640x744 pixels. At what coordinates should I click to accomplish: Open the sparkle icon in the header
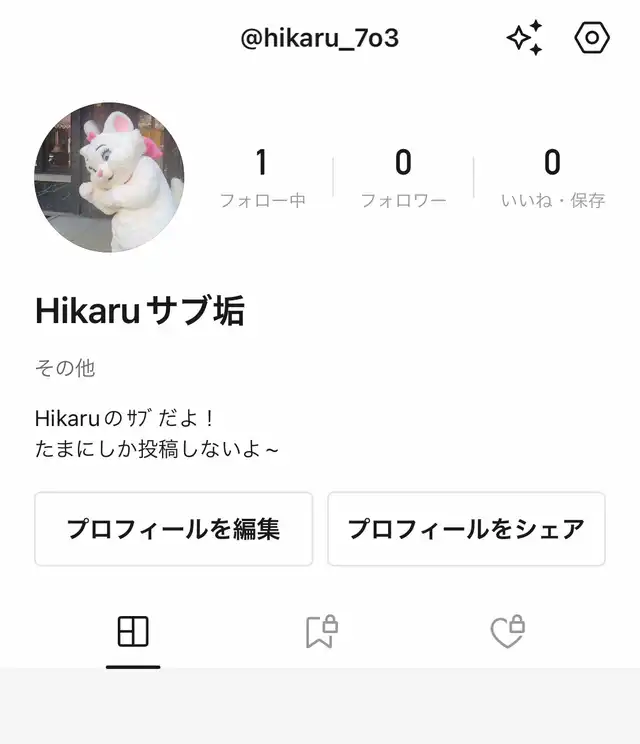pos(525,38)
